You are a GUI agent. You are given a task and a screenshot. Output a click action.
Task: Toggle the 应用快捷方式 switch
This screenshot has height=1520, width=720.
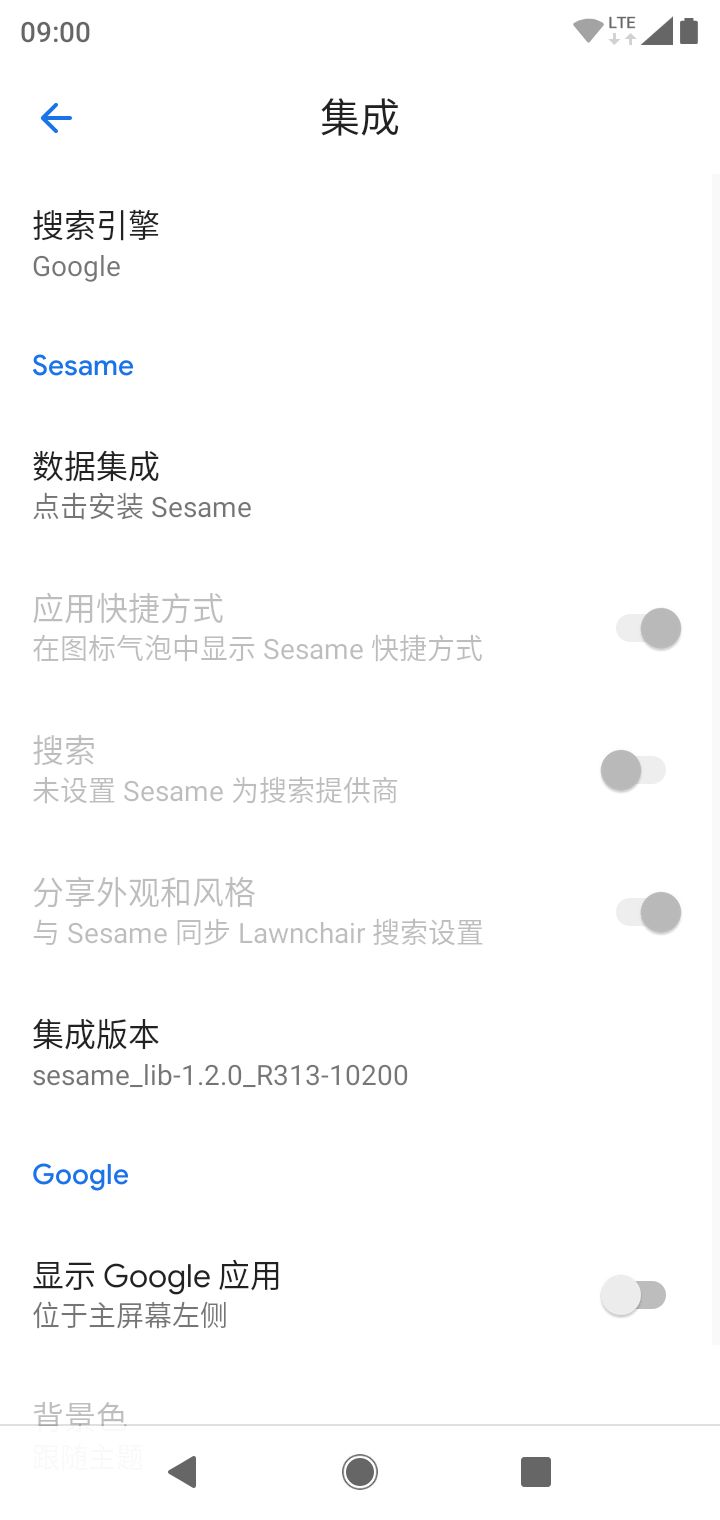click(648, 629)
